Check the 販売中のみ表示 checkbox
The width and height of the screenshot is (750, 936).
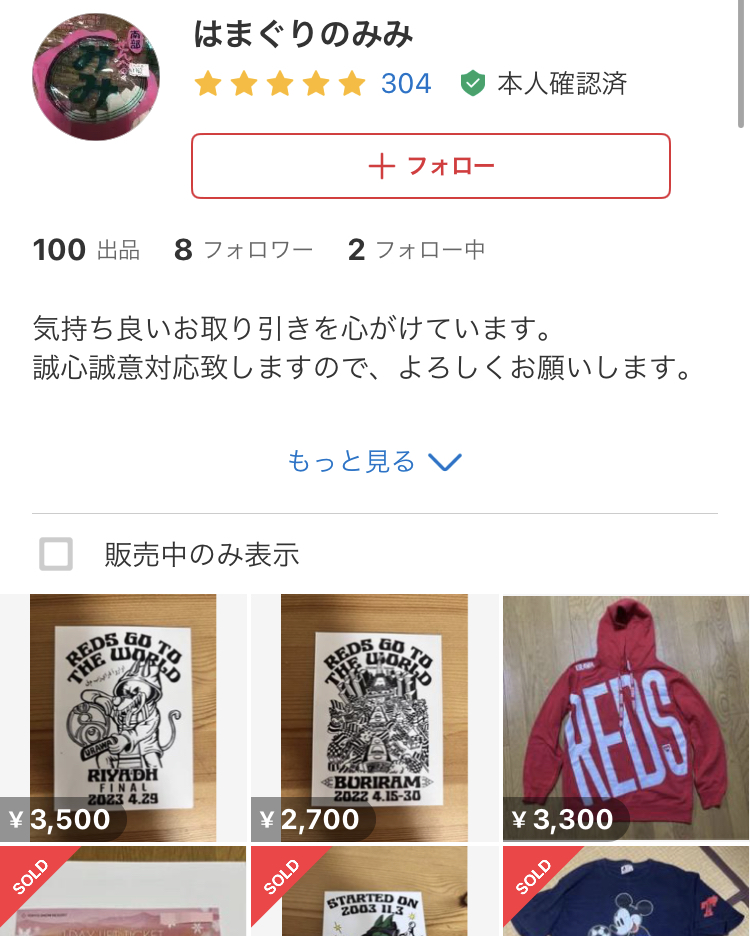point(56,554)
